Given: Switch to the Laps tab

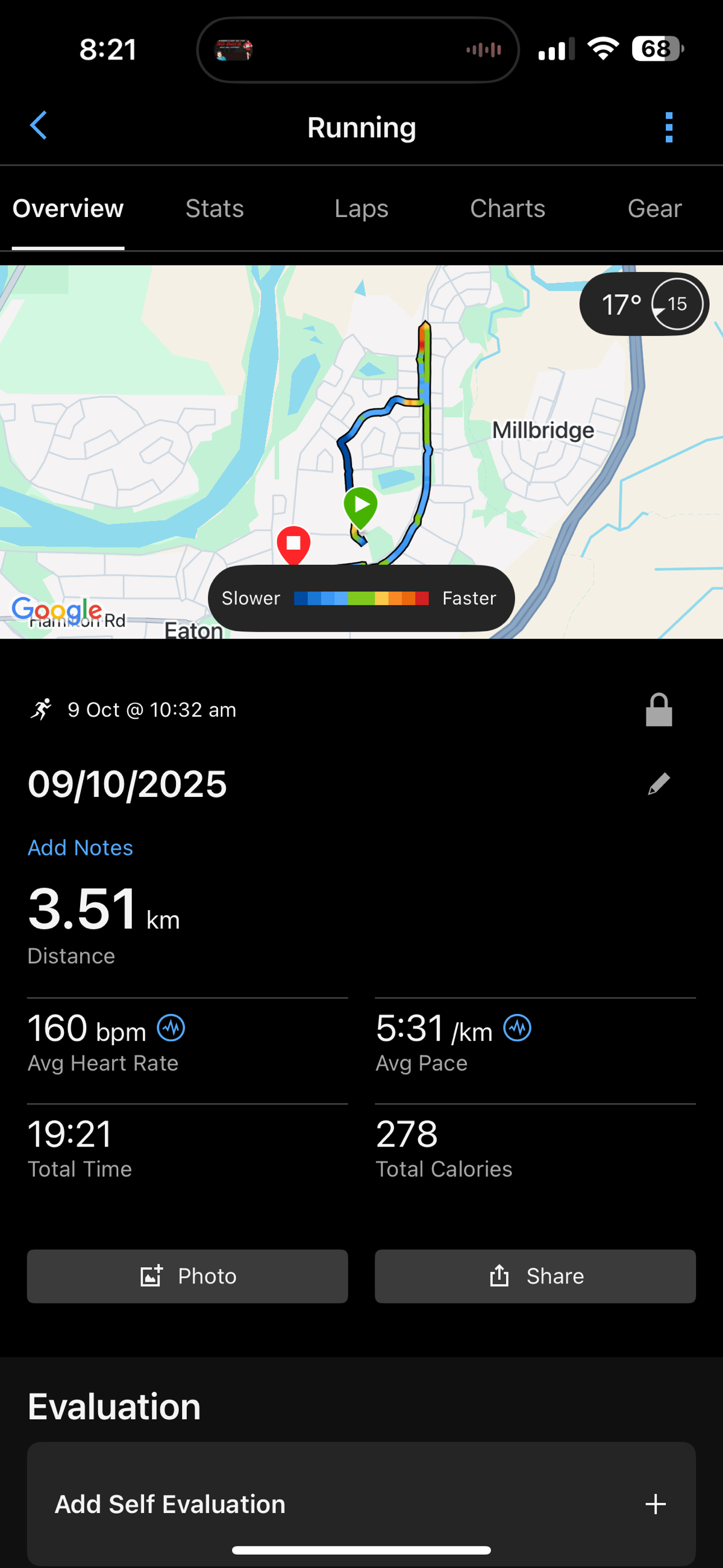Looking at the screenshot, I should tap(361, 209).
